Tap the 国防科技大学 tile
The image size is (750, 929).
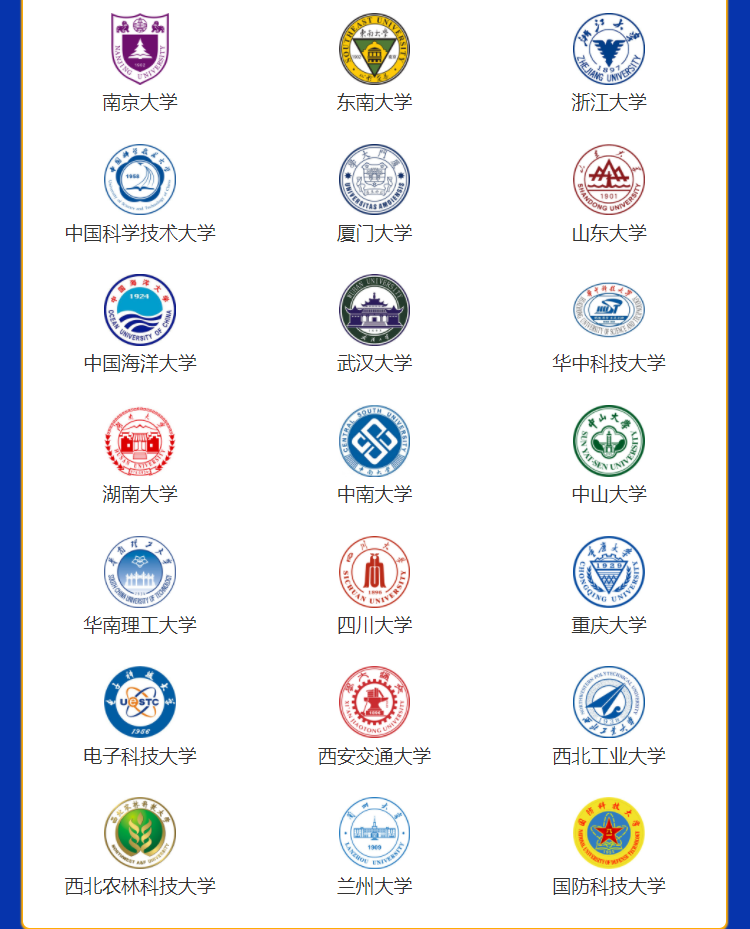pos(608,834)
